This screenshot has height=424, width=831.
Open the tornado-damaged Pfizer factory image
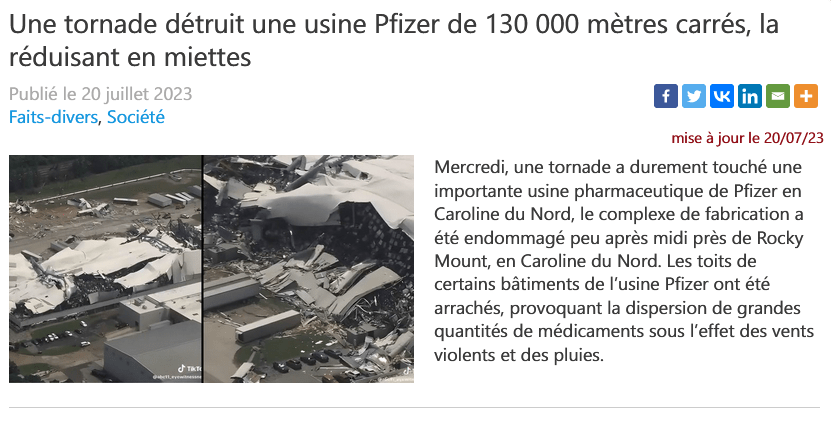coord(211,268)
